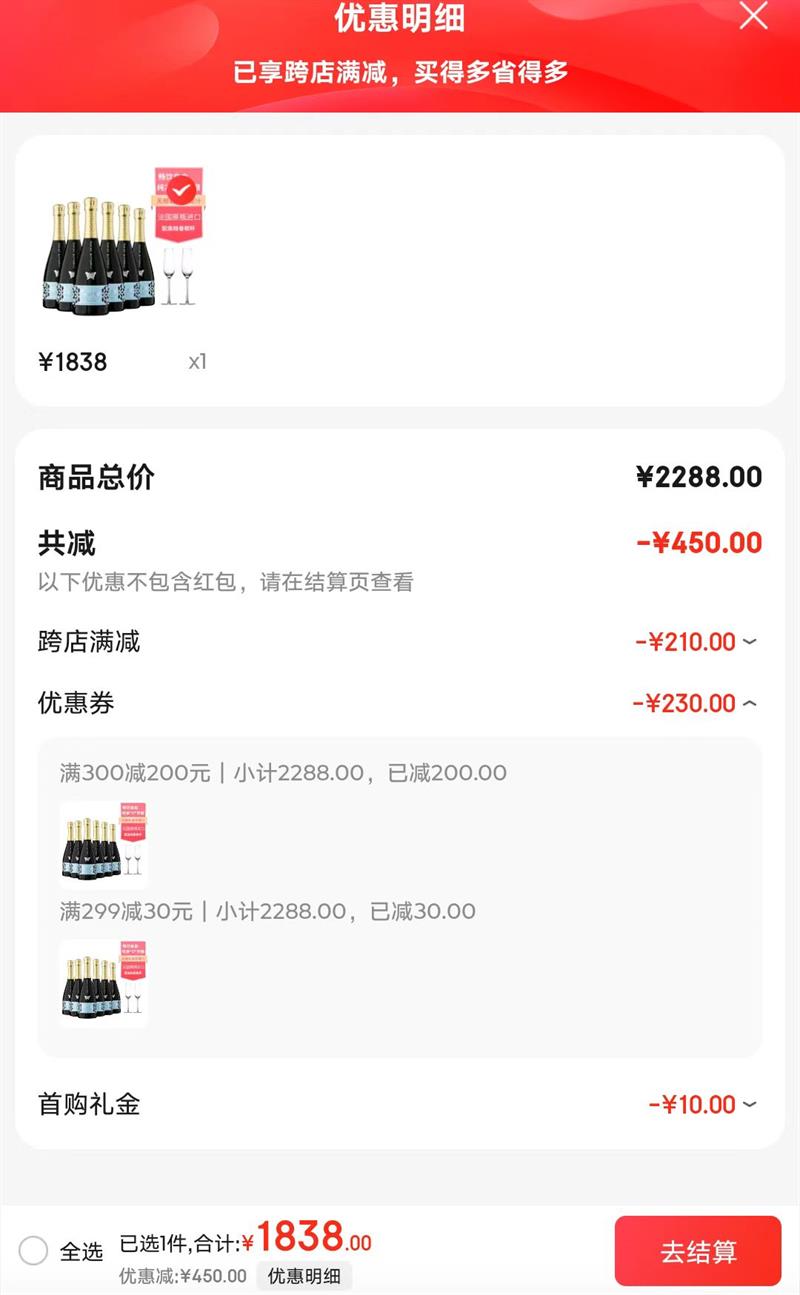Open product image under 满300减200元 coupon
800x1295 pixels.
pos(103,845)
